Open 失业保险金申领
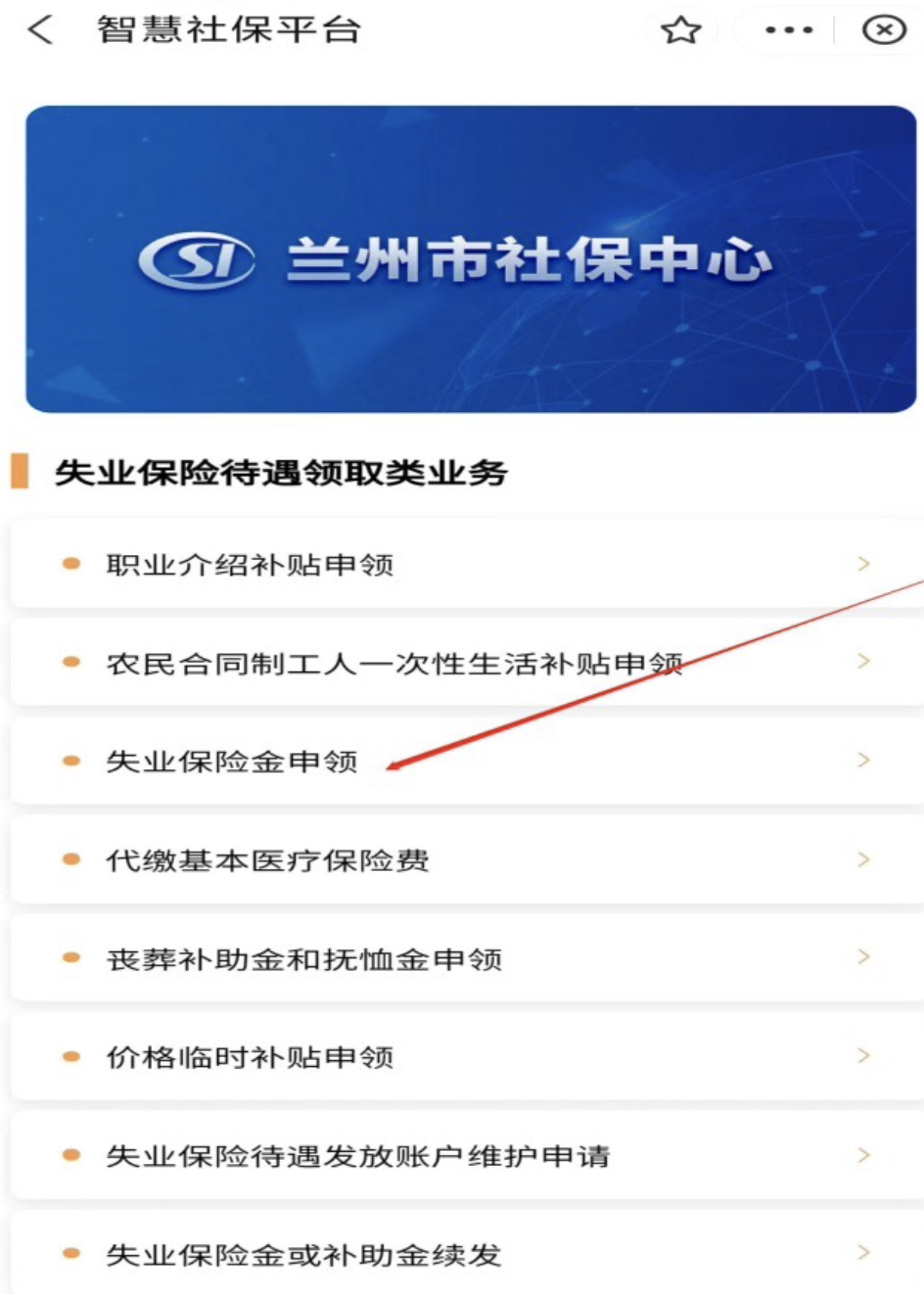 pyautogui.click(x=232, y=762)
